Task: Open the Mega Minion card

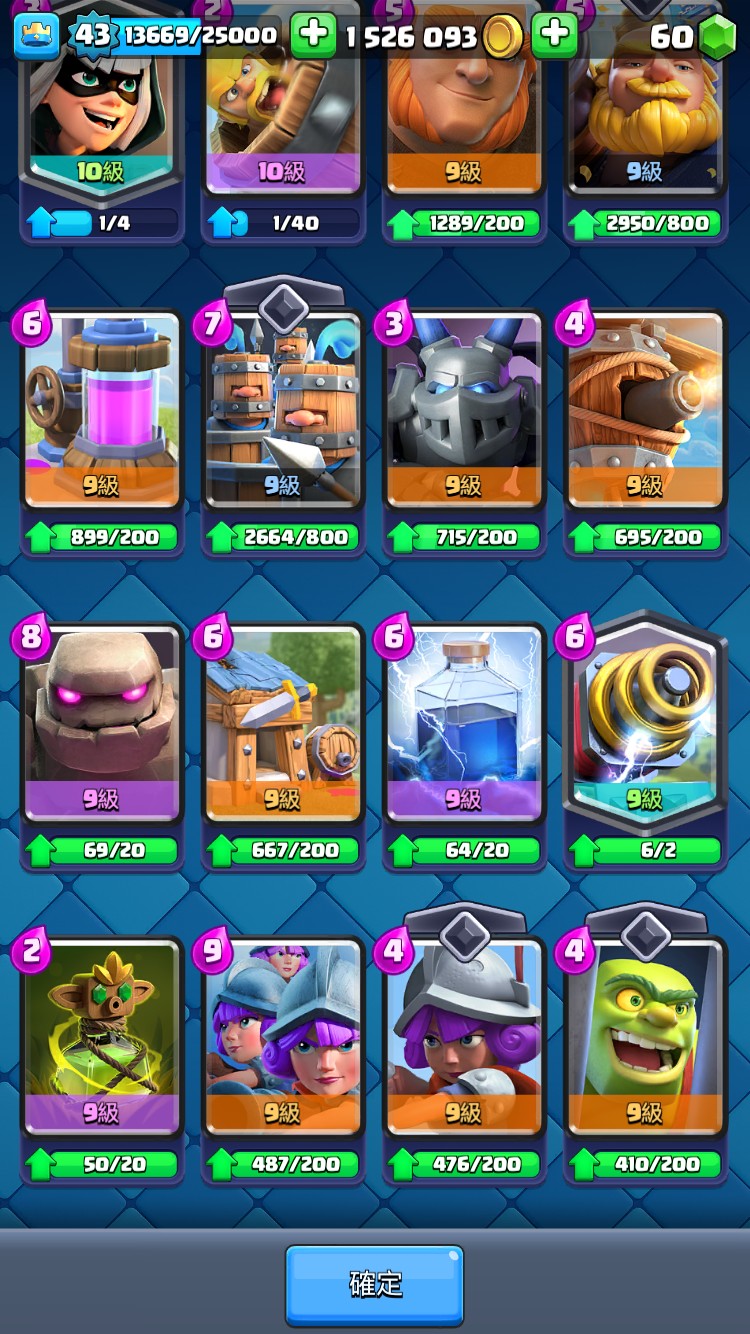Action: (x=464, y=410)
